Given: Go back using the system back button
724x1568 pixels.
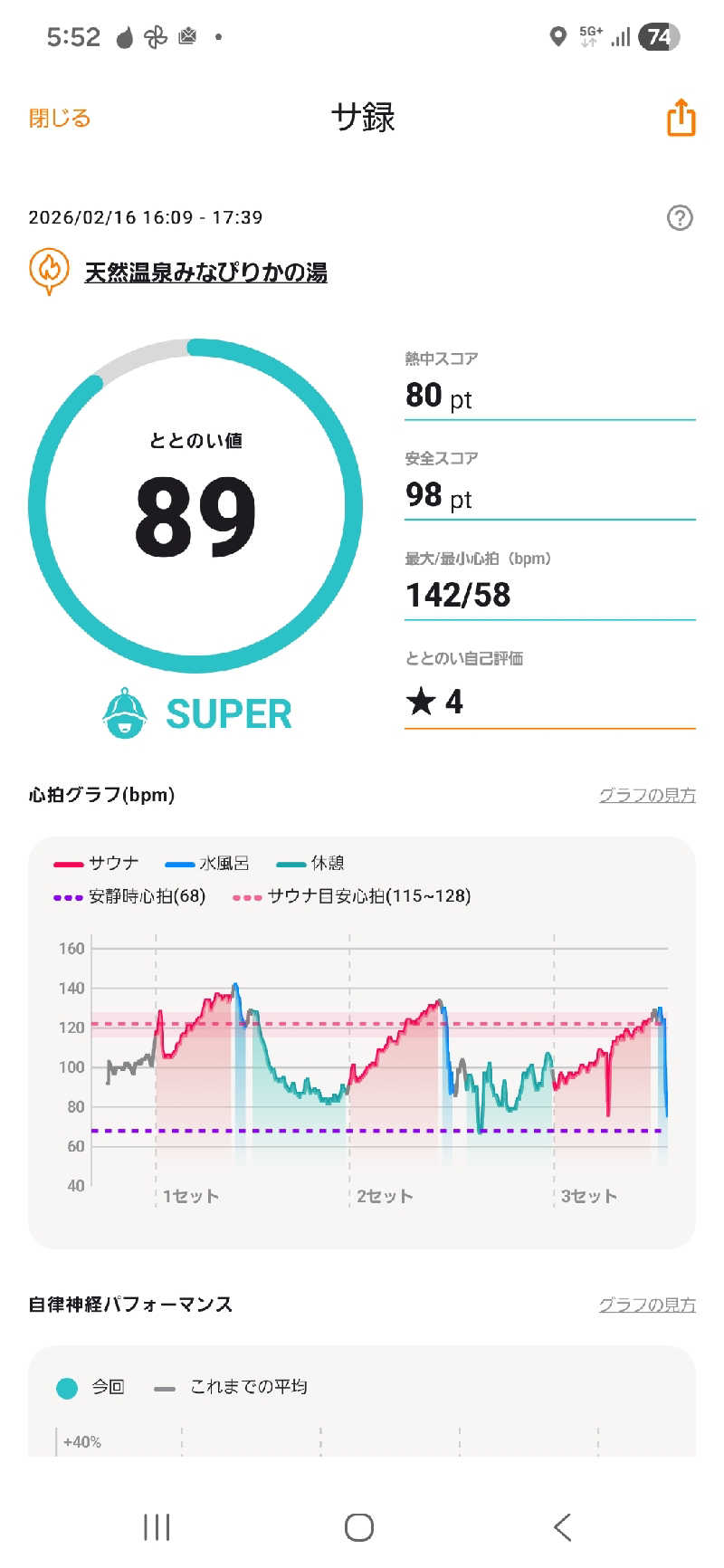Looking at the screenshot, I should (562, 1527).
